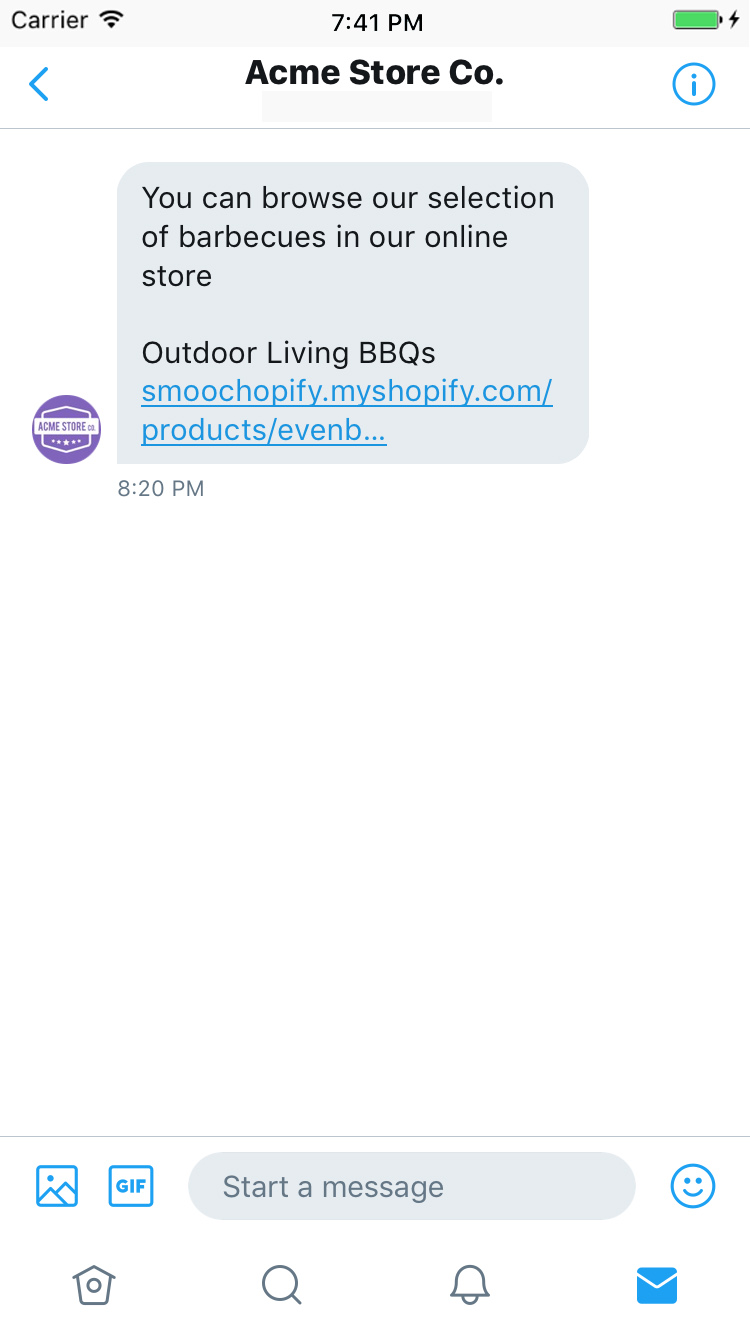Switch to the Search tab
Viewport: 750px width, 1334px height.
(x=281, y=1284)
